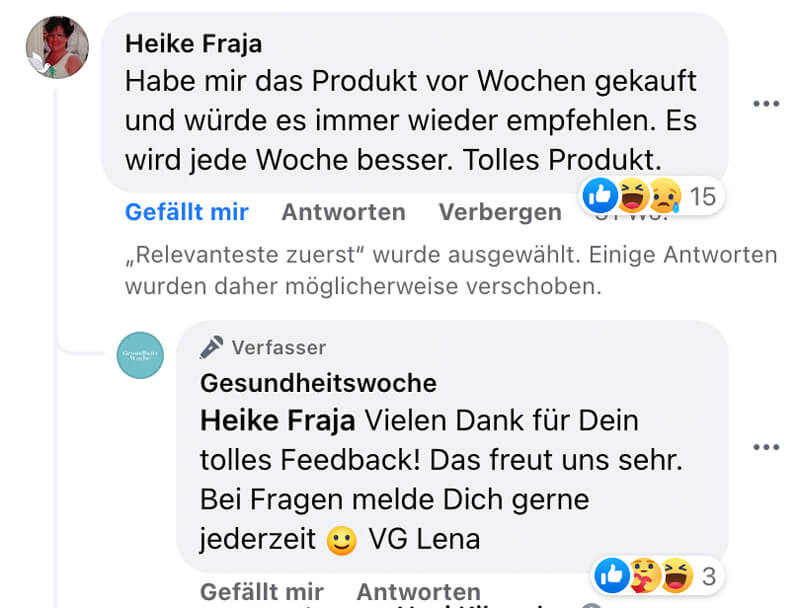The height and width of the screenshot is (608, 800).
Task: Open Gesundheitswoche profile avatar
Action: (x=140, y=355)
